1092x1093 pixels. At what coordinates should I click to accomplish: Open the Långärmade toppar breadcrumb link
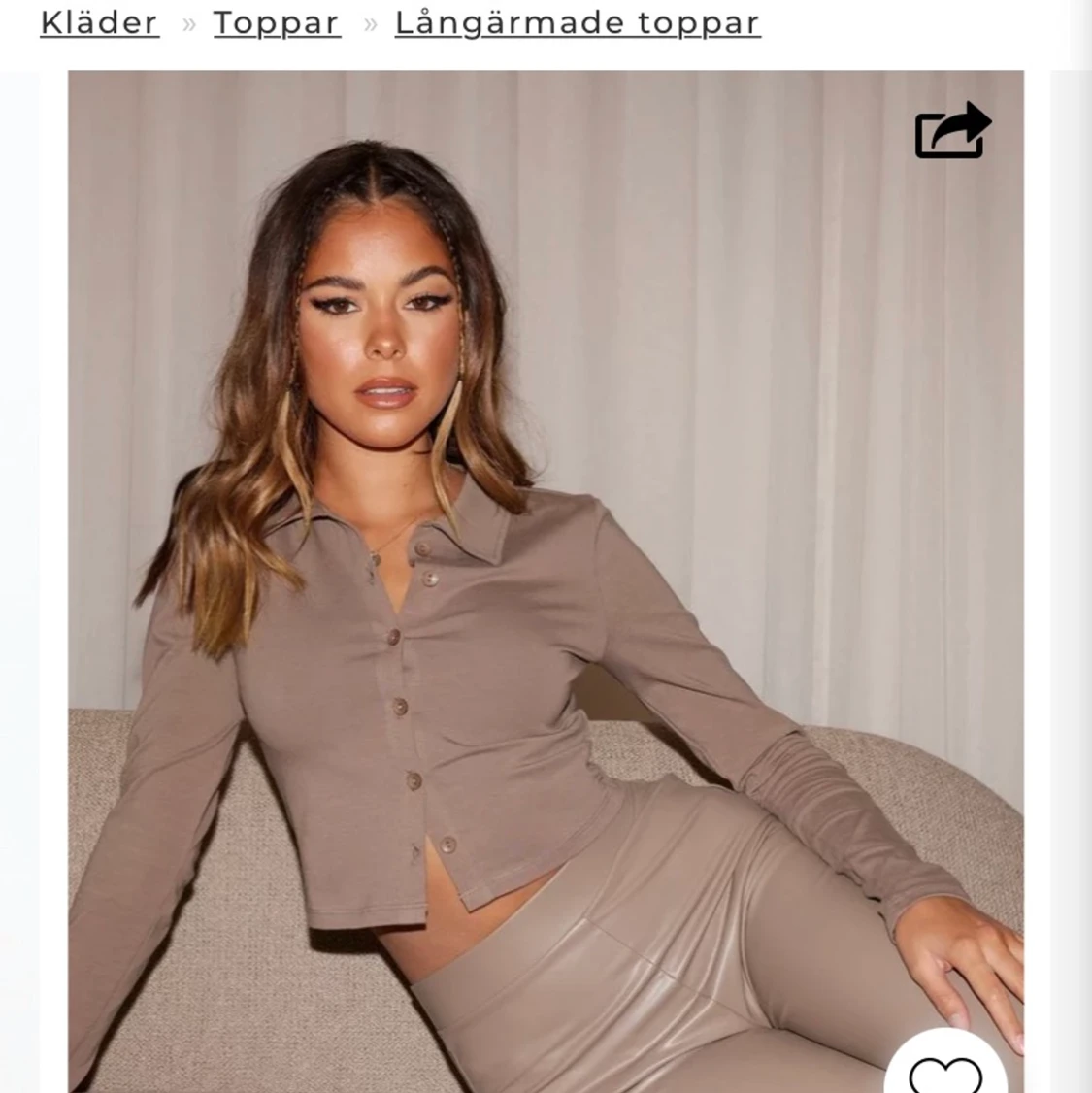click(x=578, y=22)
